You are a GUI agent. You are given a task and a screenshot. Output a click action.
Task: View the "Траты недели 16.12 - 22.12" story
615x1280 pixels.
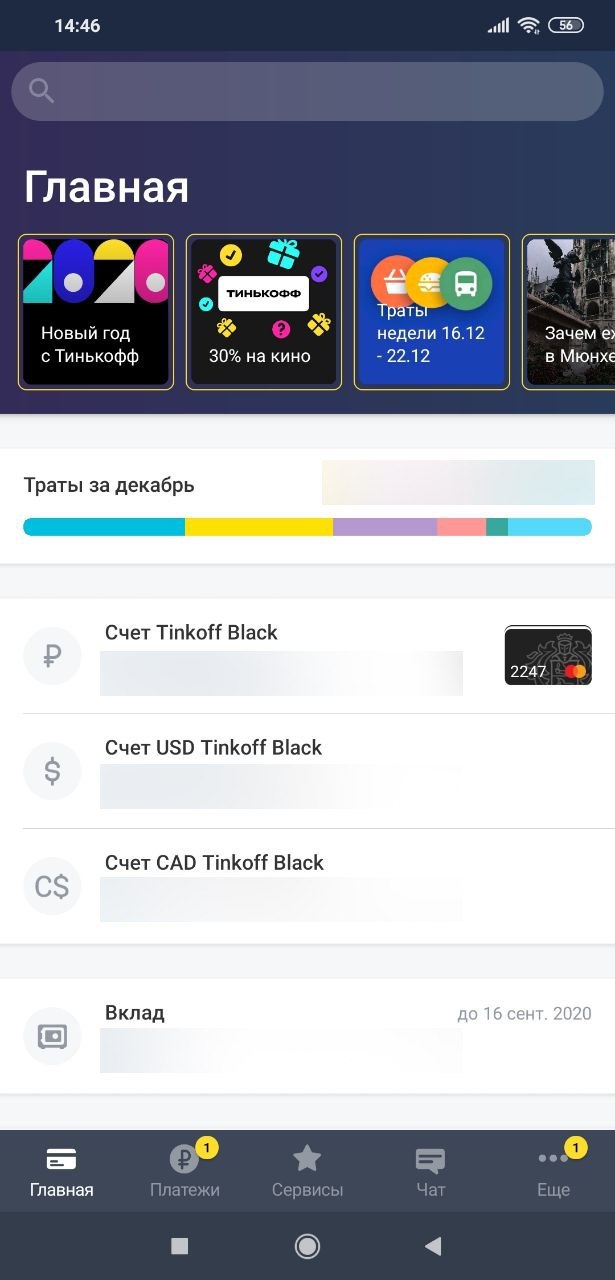432,312
